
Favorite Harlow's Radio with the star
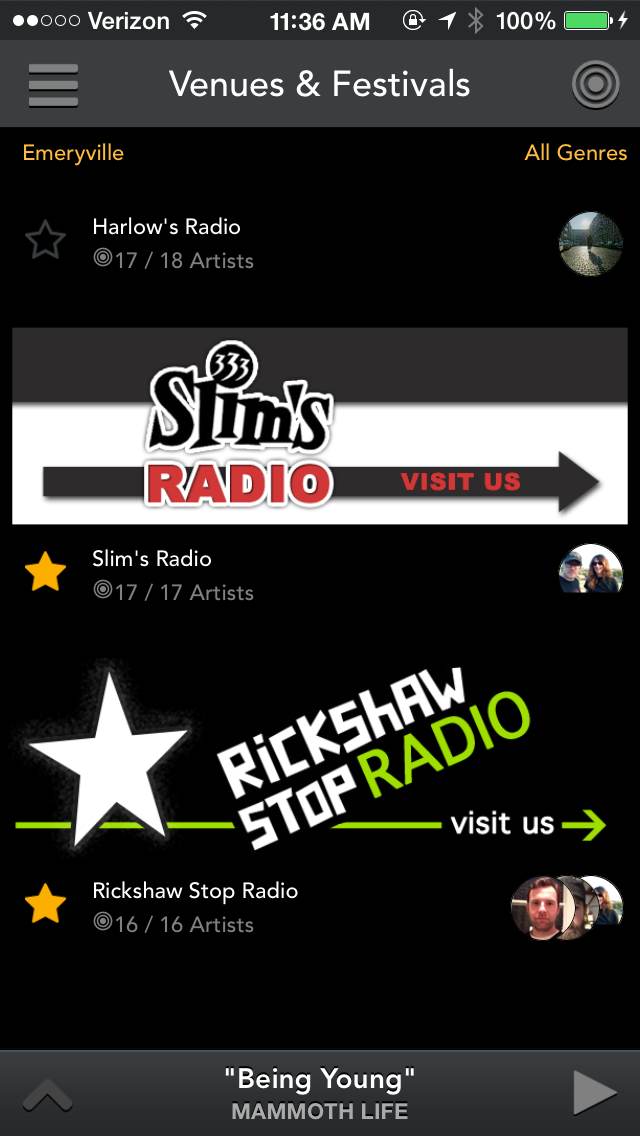(45, 241)
